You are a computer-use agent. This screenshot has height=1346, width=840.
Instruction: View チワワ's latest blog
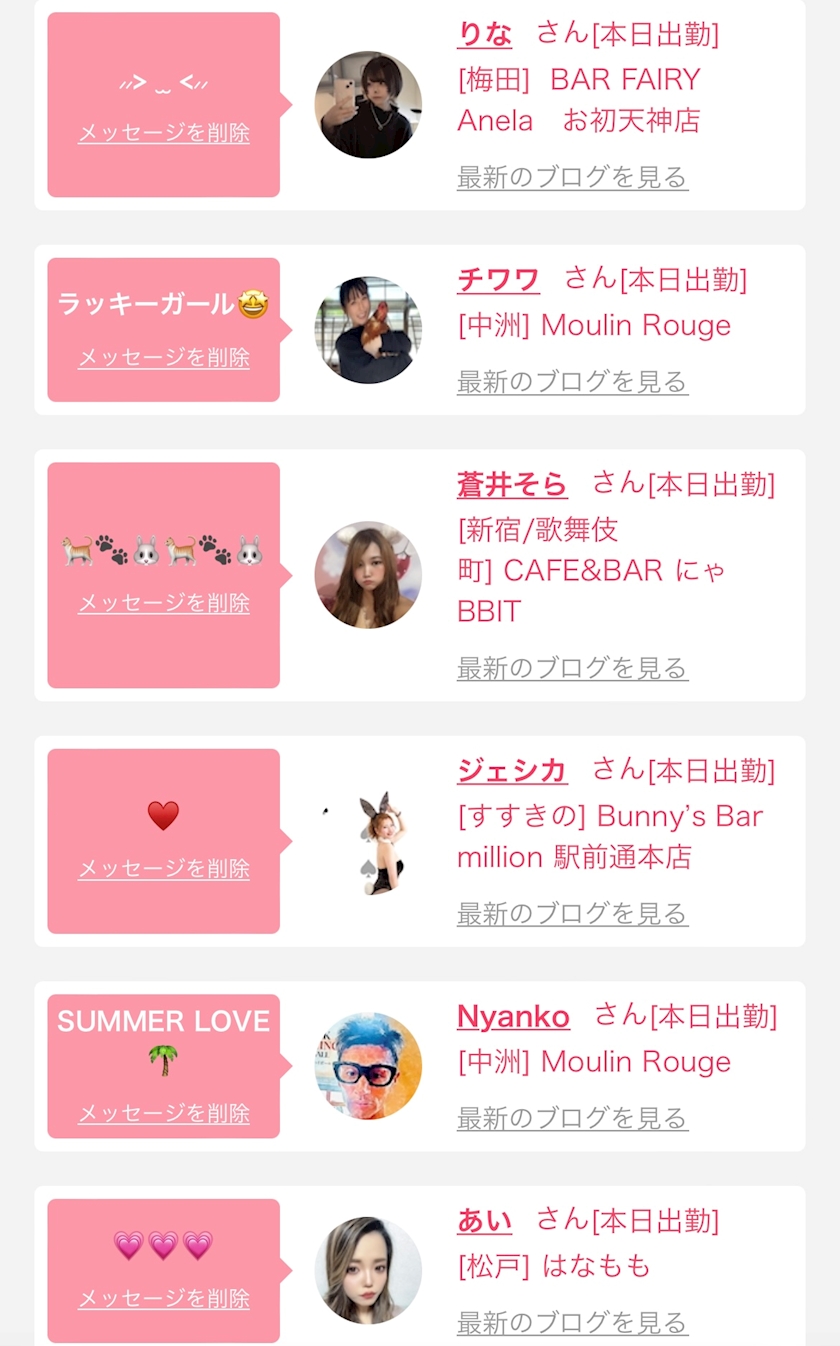(572, 382)
